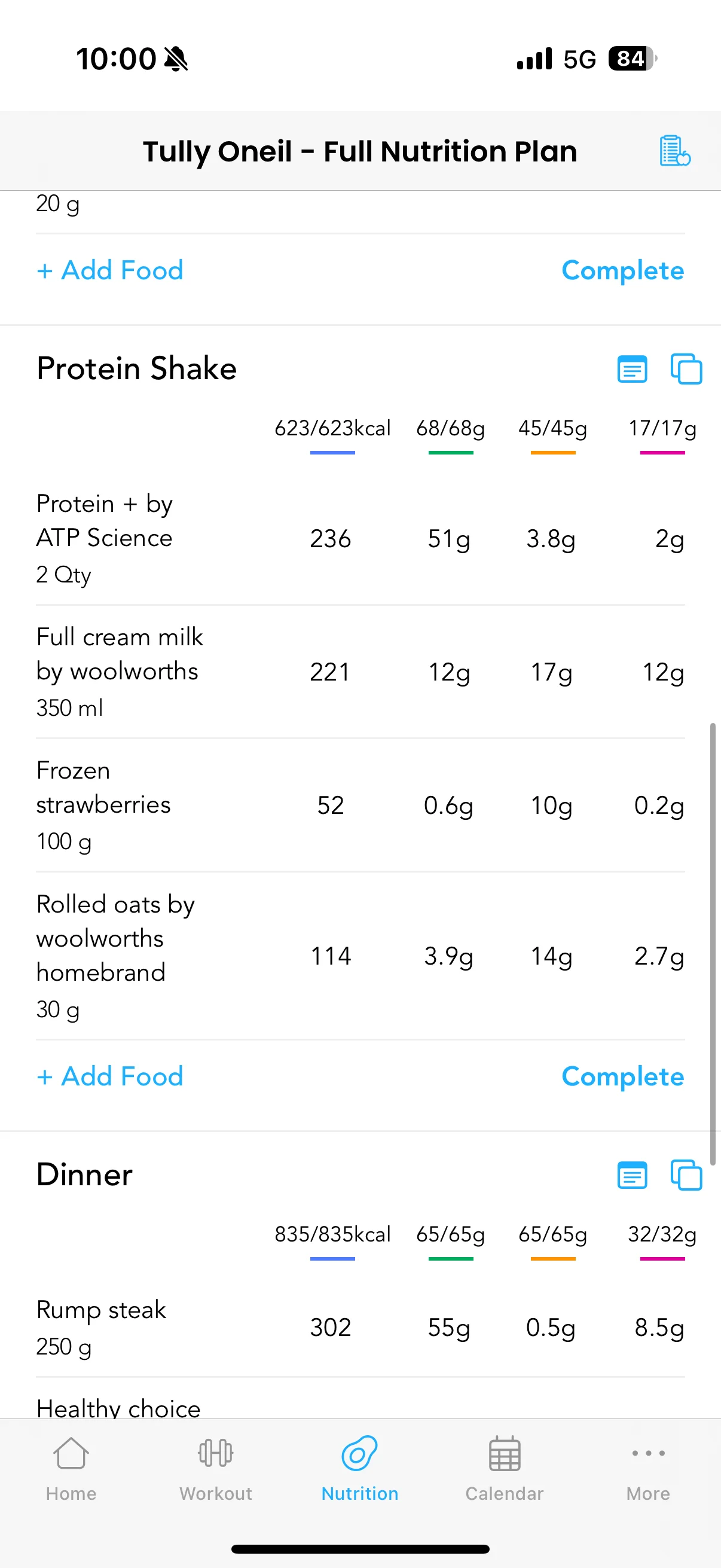Image resolution: width=721 pixels, height=1568 pixels.
Task: Copy the Dinner meal
Action: (686, 1175)
